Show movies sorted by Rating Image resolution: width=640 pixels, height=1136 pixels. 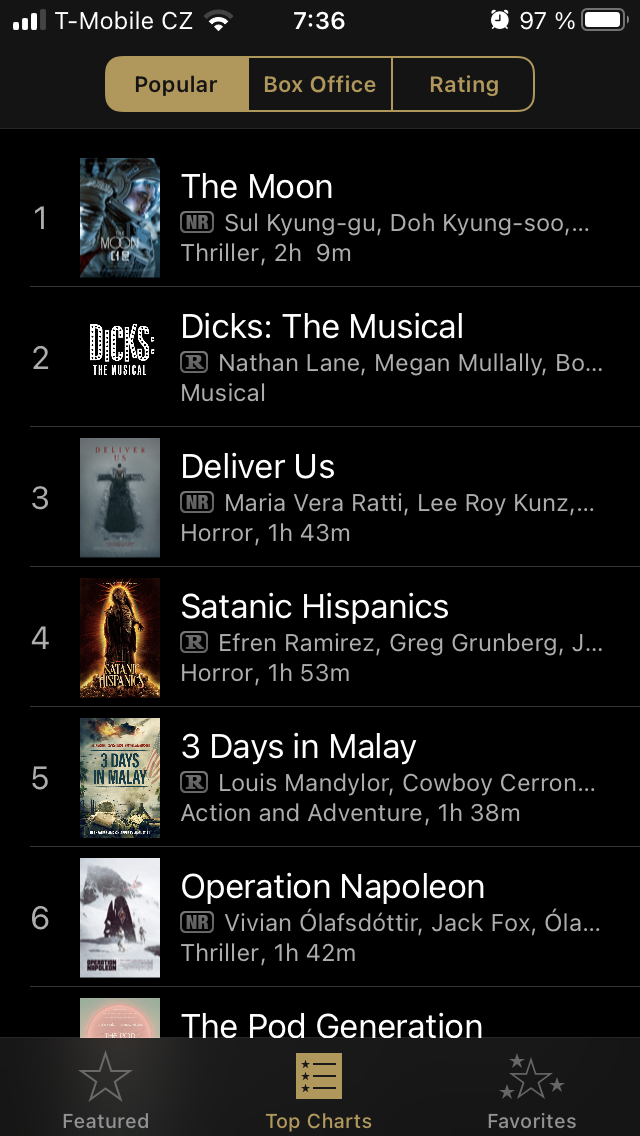coord(463,84)
